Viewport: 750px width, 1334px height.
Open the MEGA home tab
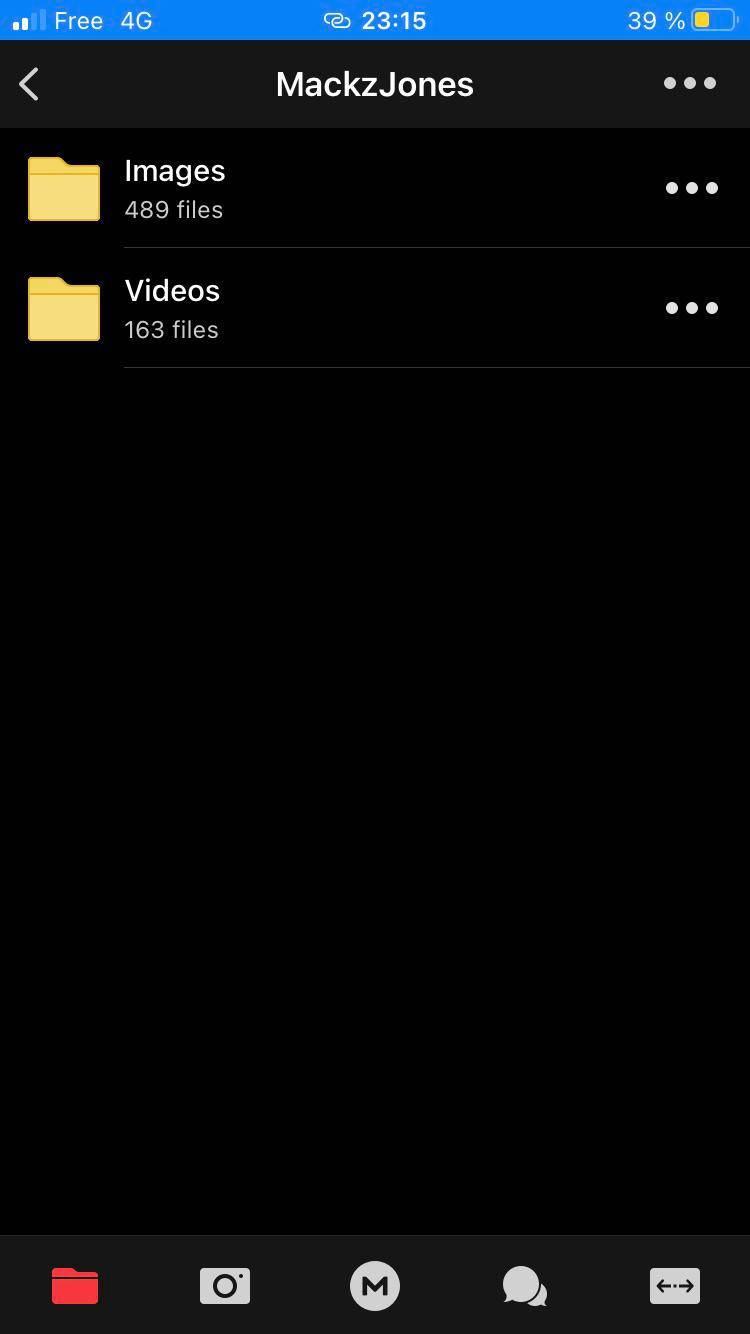click(375, 1286)
